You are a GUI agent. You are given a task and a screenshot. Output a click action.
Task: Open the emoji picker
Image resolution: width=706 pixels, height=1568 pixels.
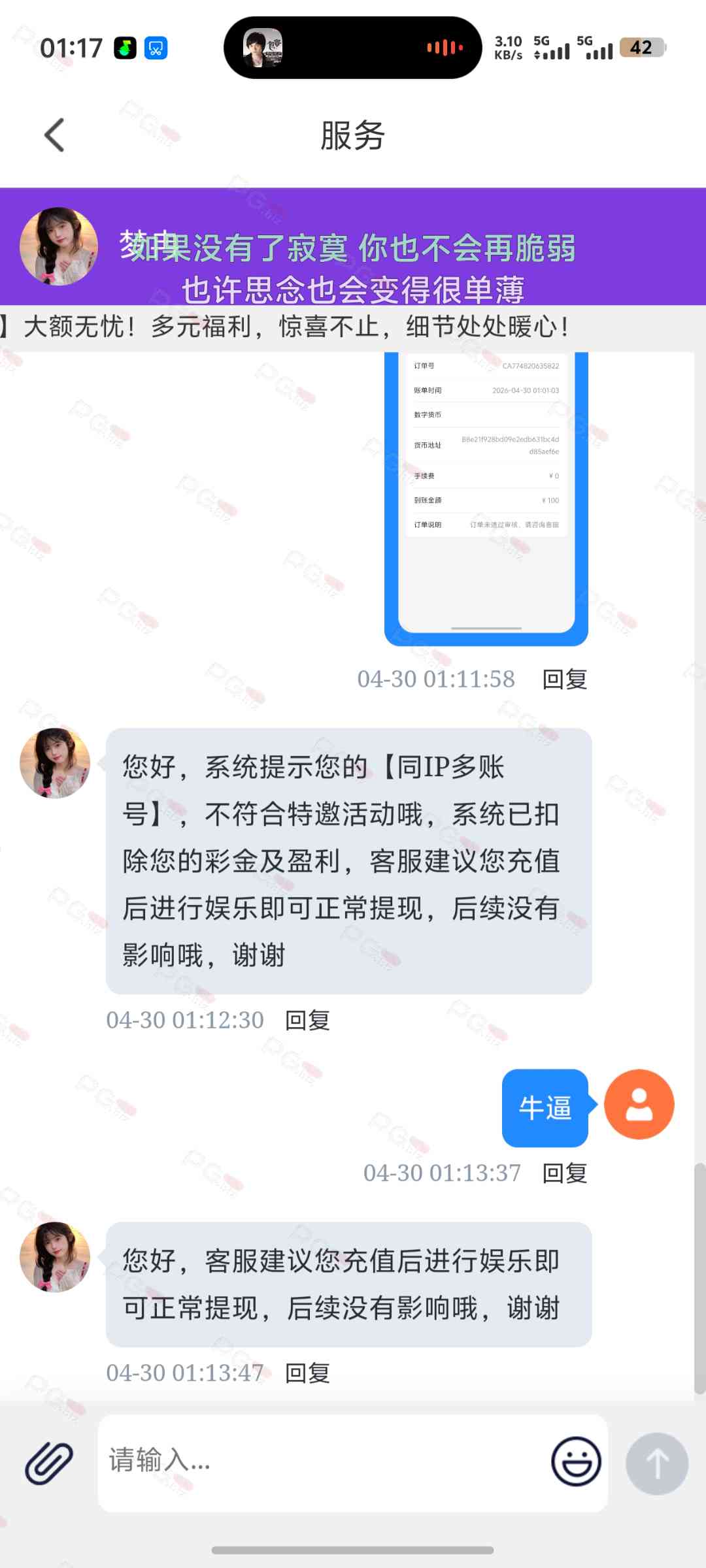tap(576, 1462)
